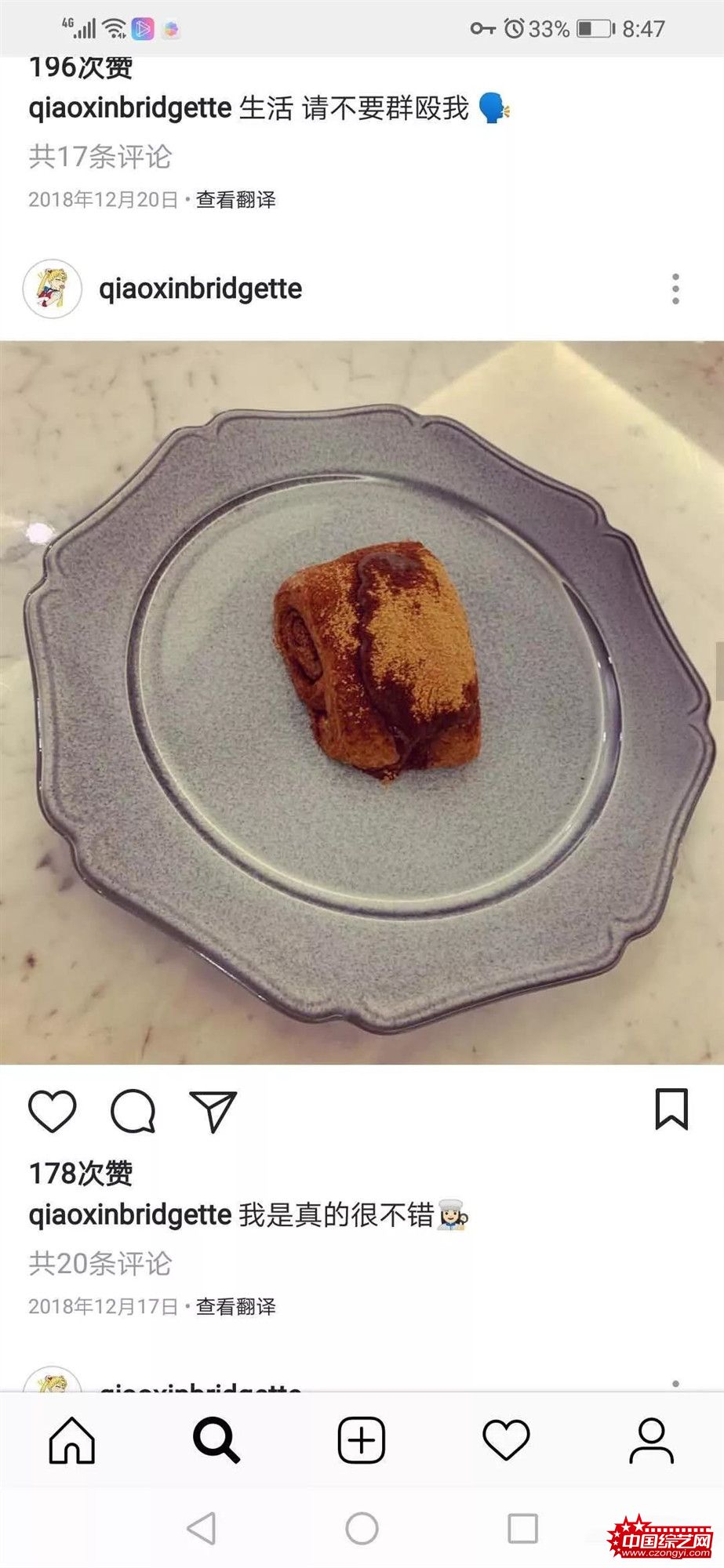View all 17 comments (共17条评论)

coord(100,157)
